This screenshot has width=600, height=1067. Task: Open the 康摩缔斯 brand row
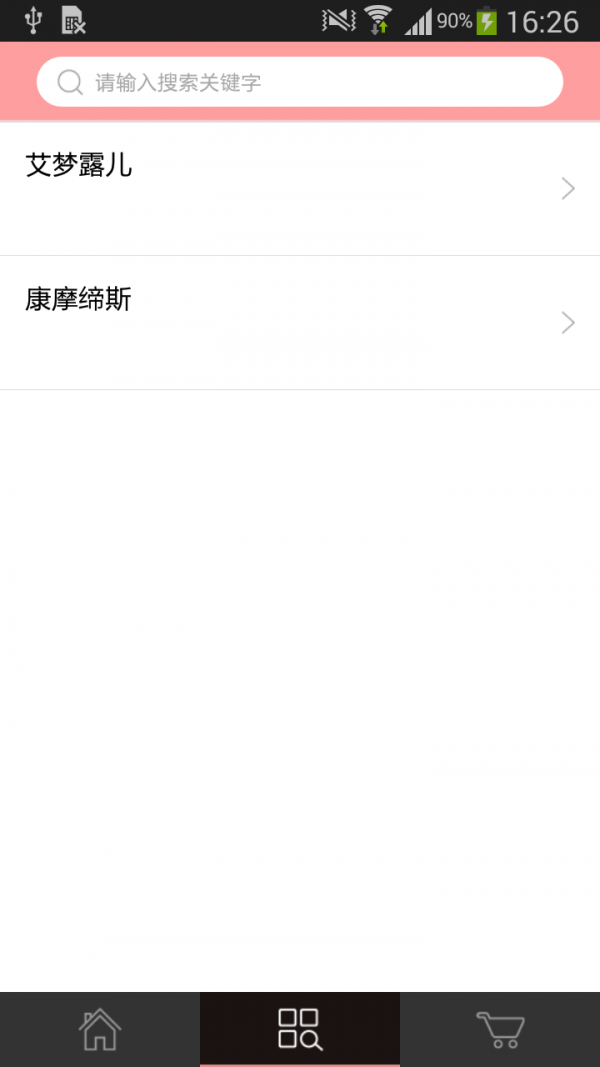[300, 322]
